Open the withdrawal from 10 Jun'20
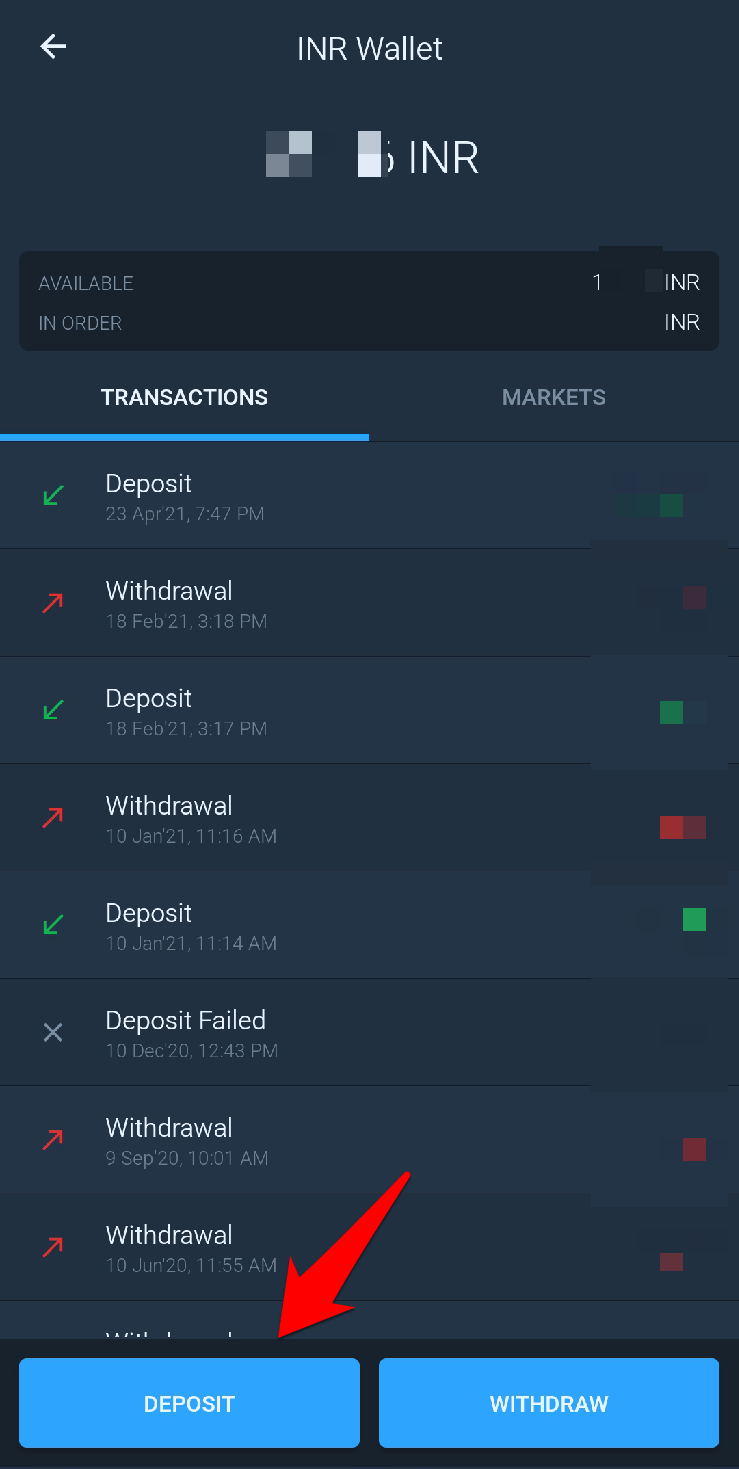 tap(369, 1248)
